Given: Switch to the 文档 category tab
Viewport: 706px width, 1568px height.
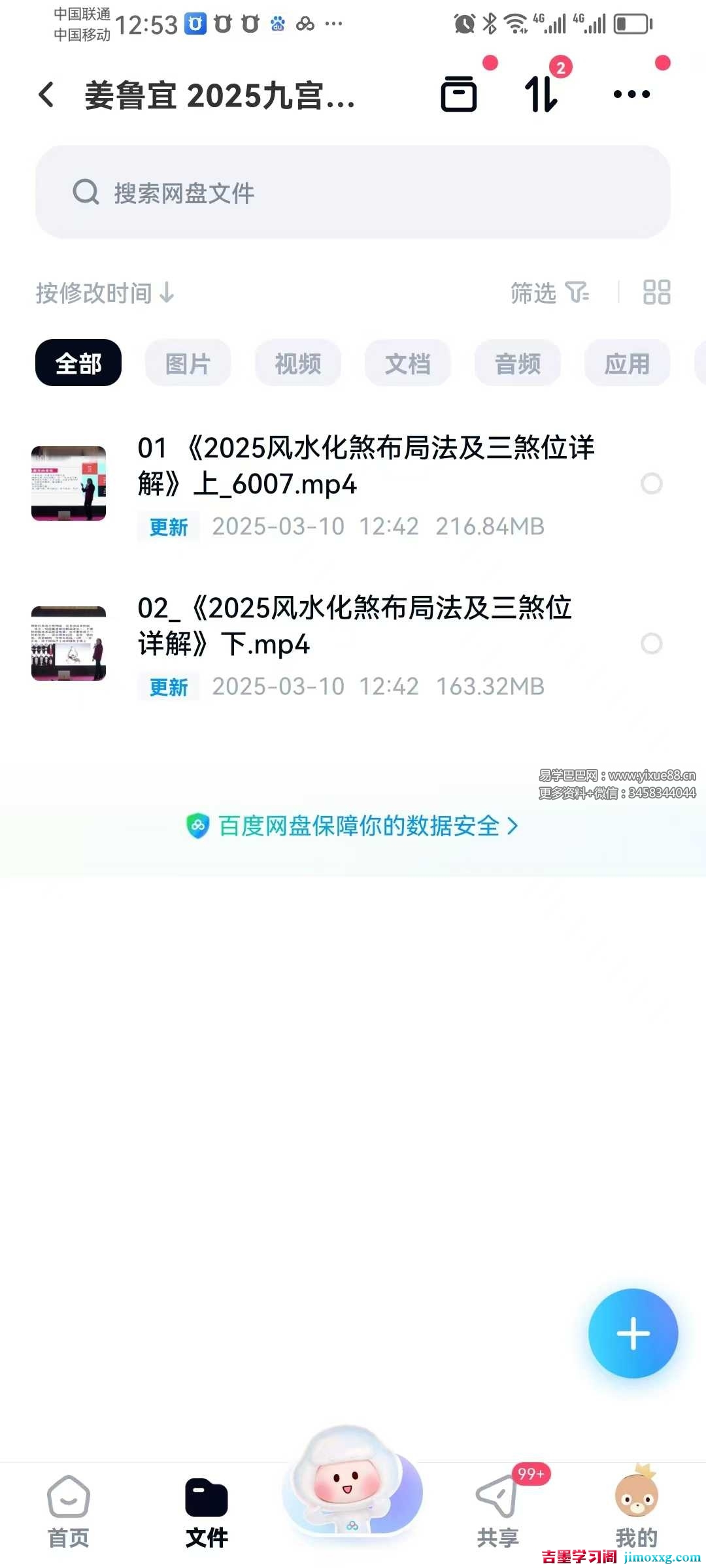Looking at the screenshot, I should 407,363.
